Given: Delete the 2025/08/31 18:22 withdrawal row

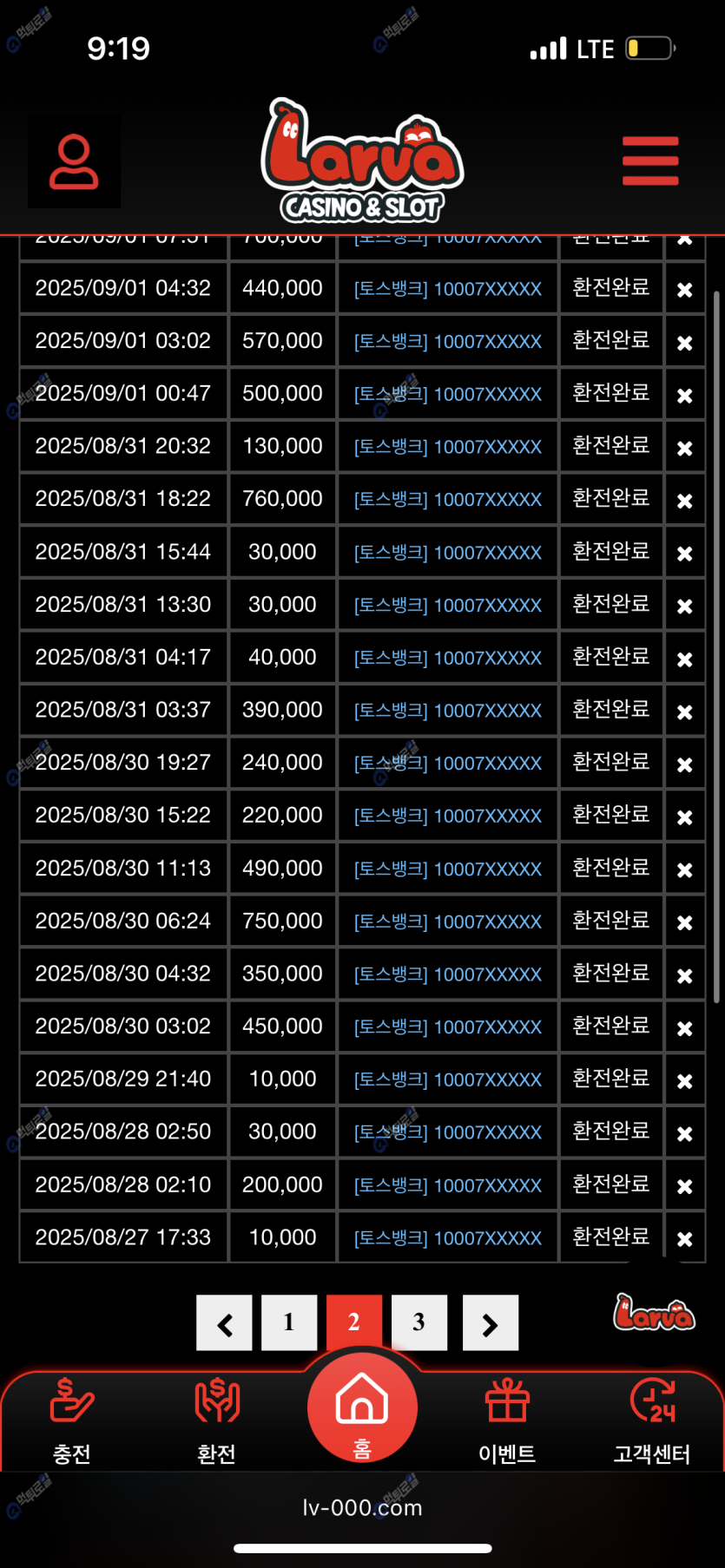Looking at the screenshot, I should [x=684, y=501].
